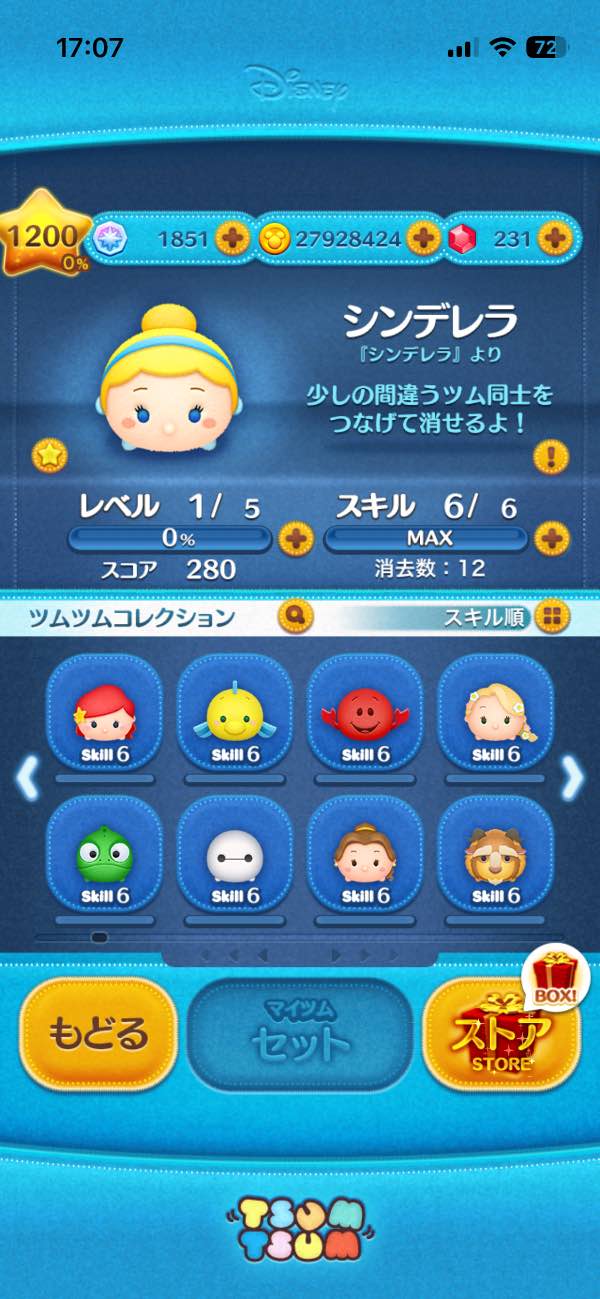Go to the next collection page arrow
The height and width of the screenshot is (1299, 600).
(572, 777)
